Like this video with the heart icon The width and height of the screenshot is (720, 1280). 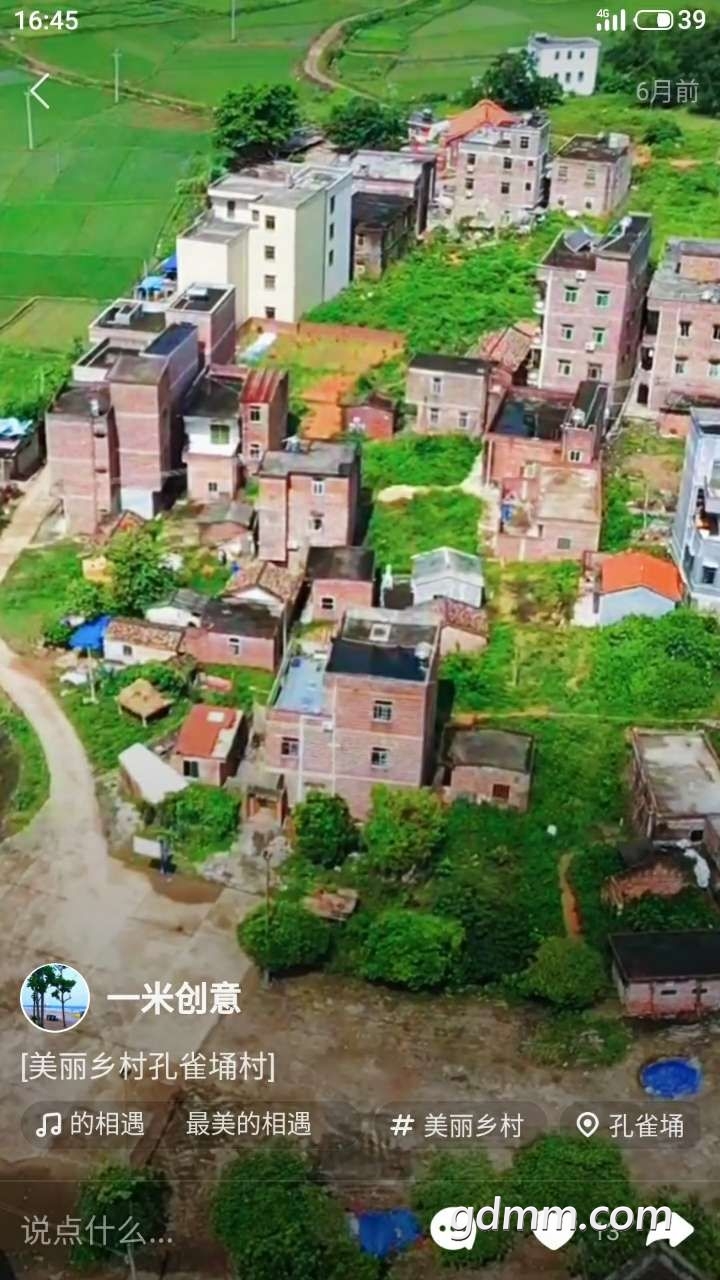[553, 1230]
